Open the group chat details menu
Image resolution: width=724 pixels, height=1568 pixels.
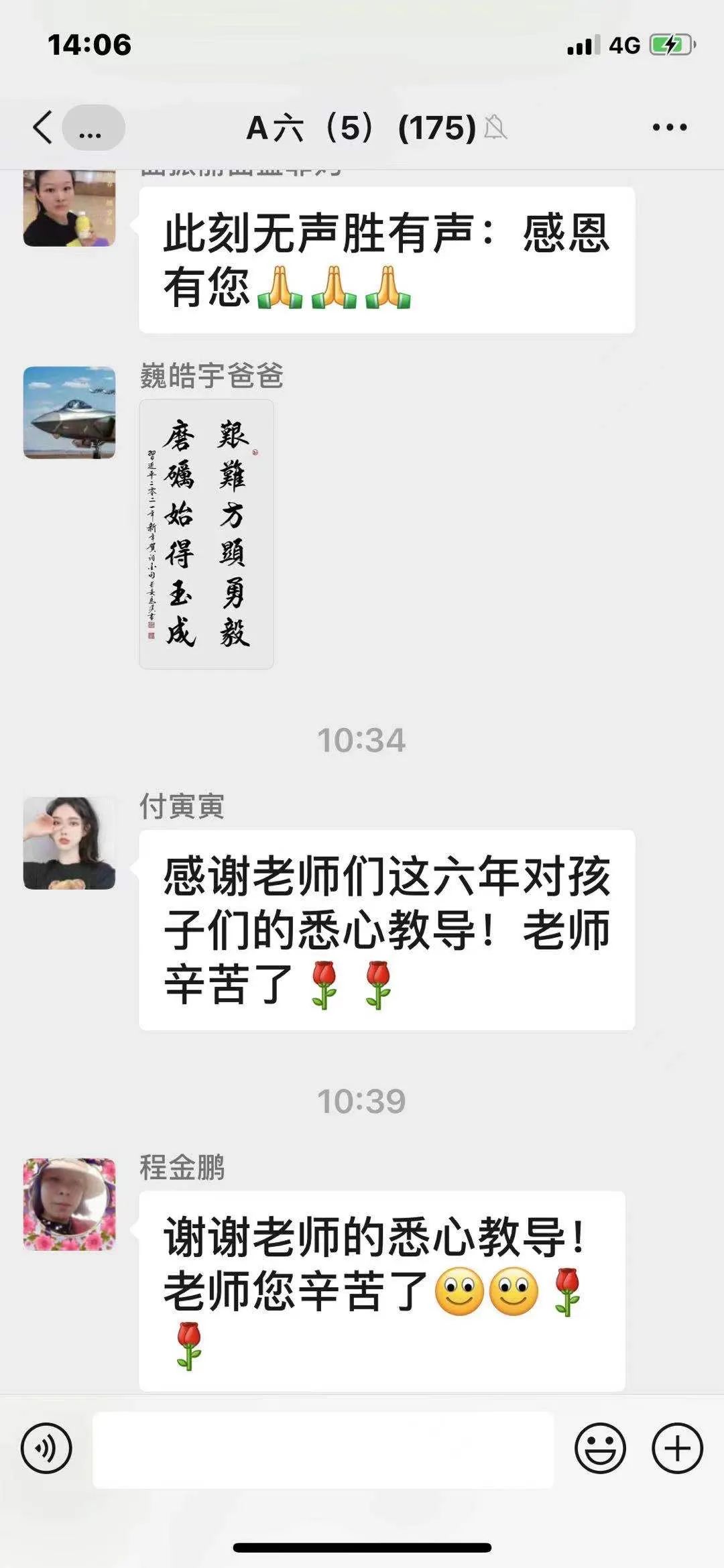[669, 127]
